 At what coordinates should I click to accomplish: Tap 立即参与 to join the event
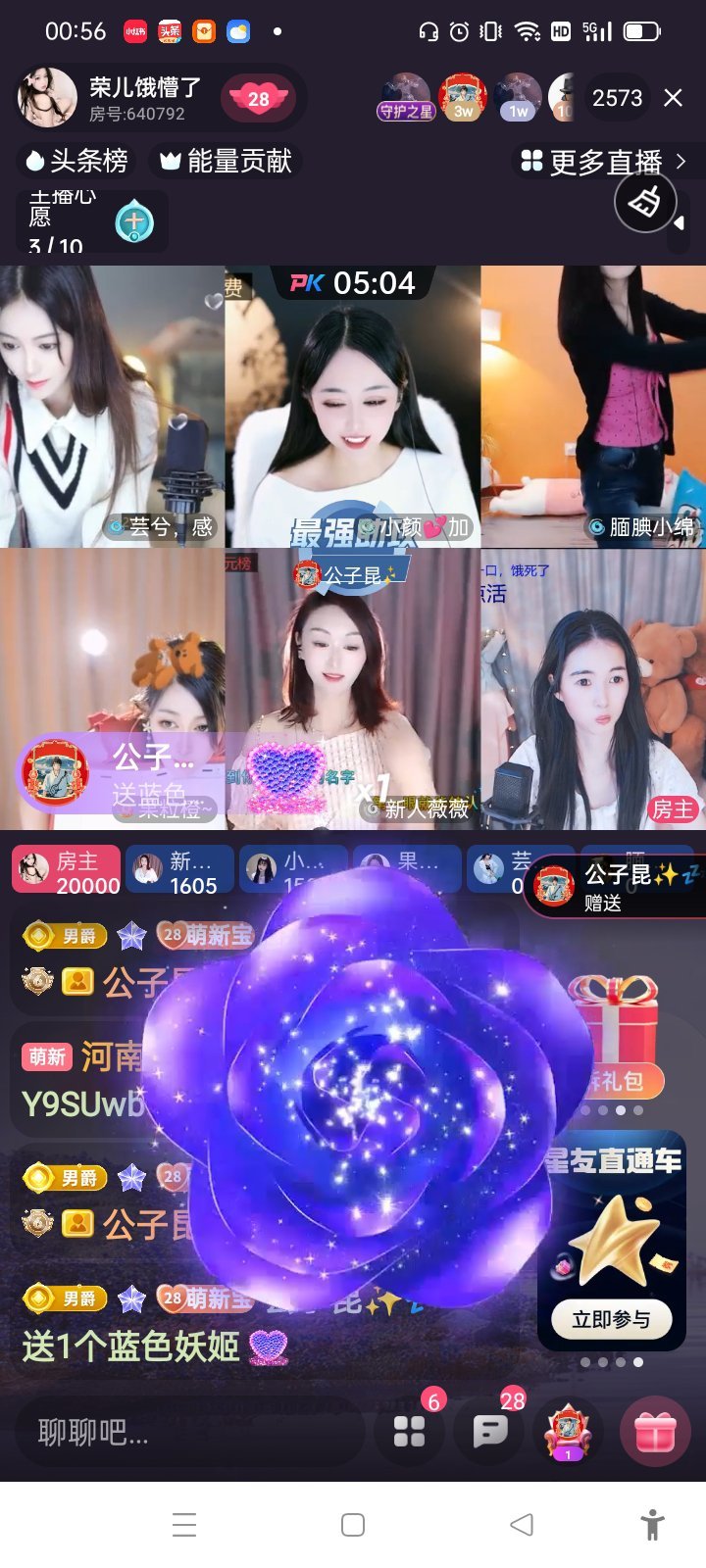(611, 1319)
